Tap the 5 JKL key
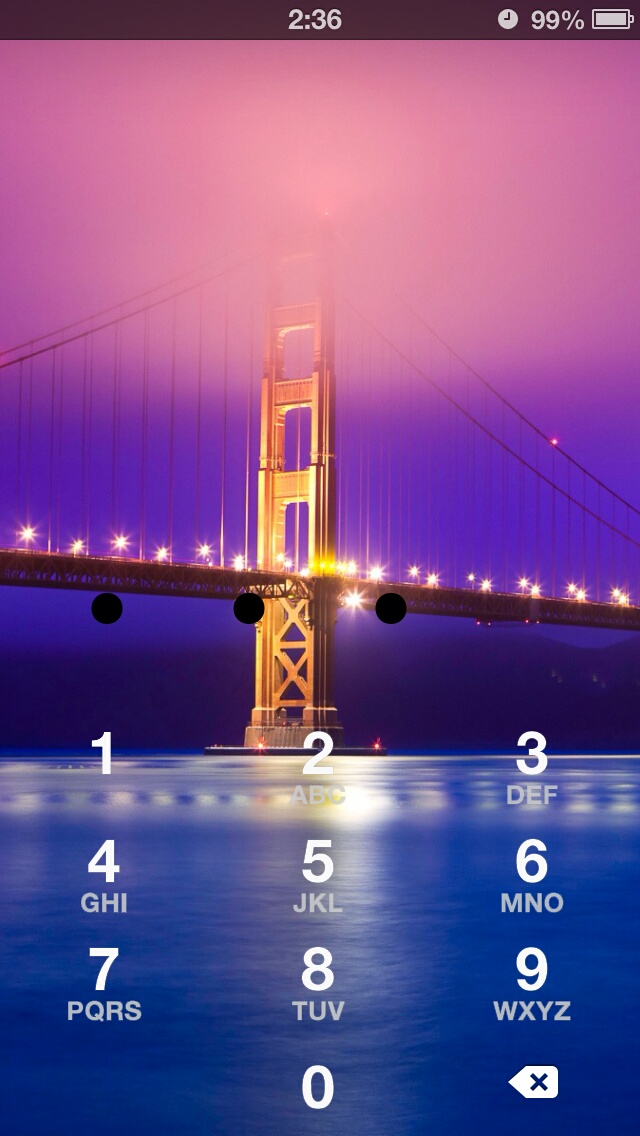The width and height of the screenshot is (640, 1136). [x=318, y=876]
